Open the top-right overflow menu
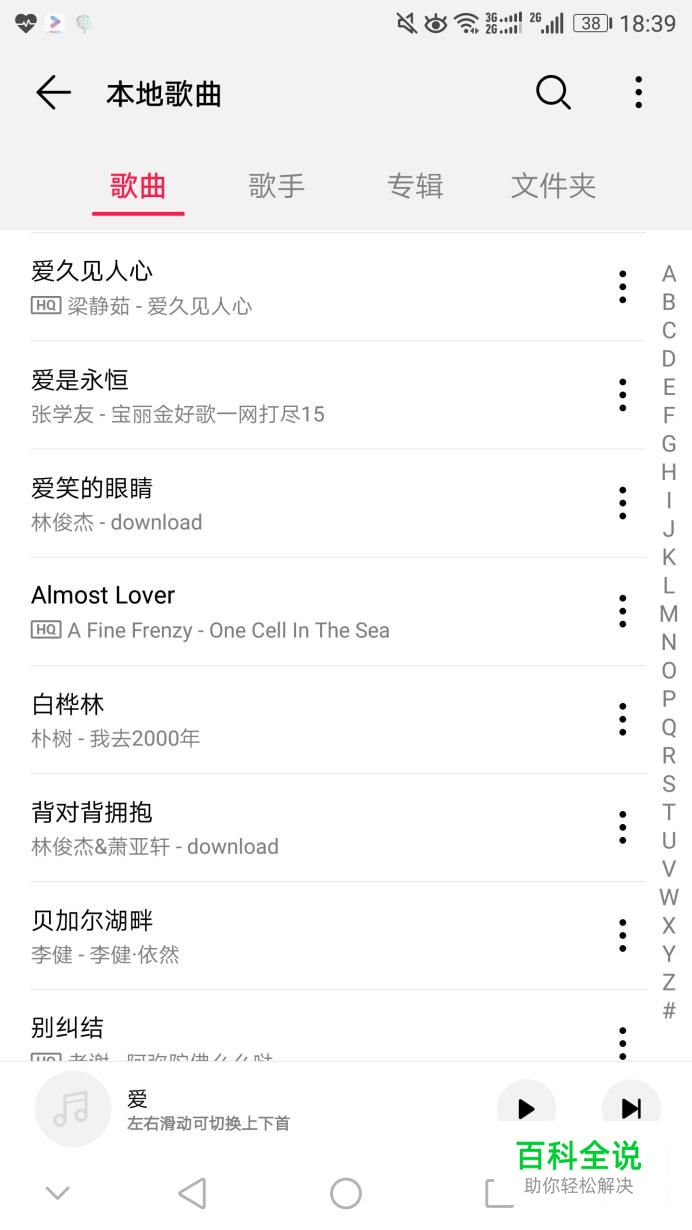The image size is (692, 1230). [x=638, y=93]
